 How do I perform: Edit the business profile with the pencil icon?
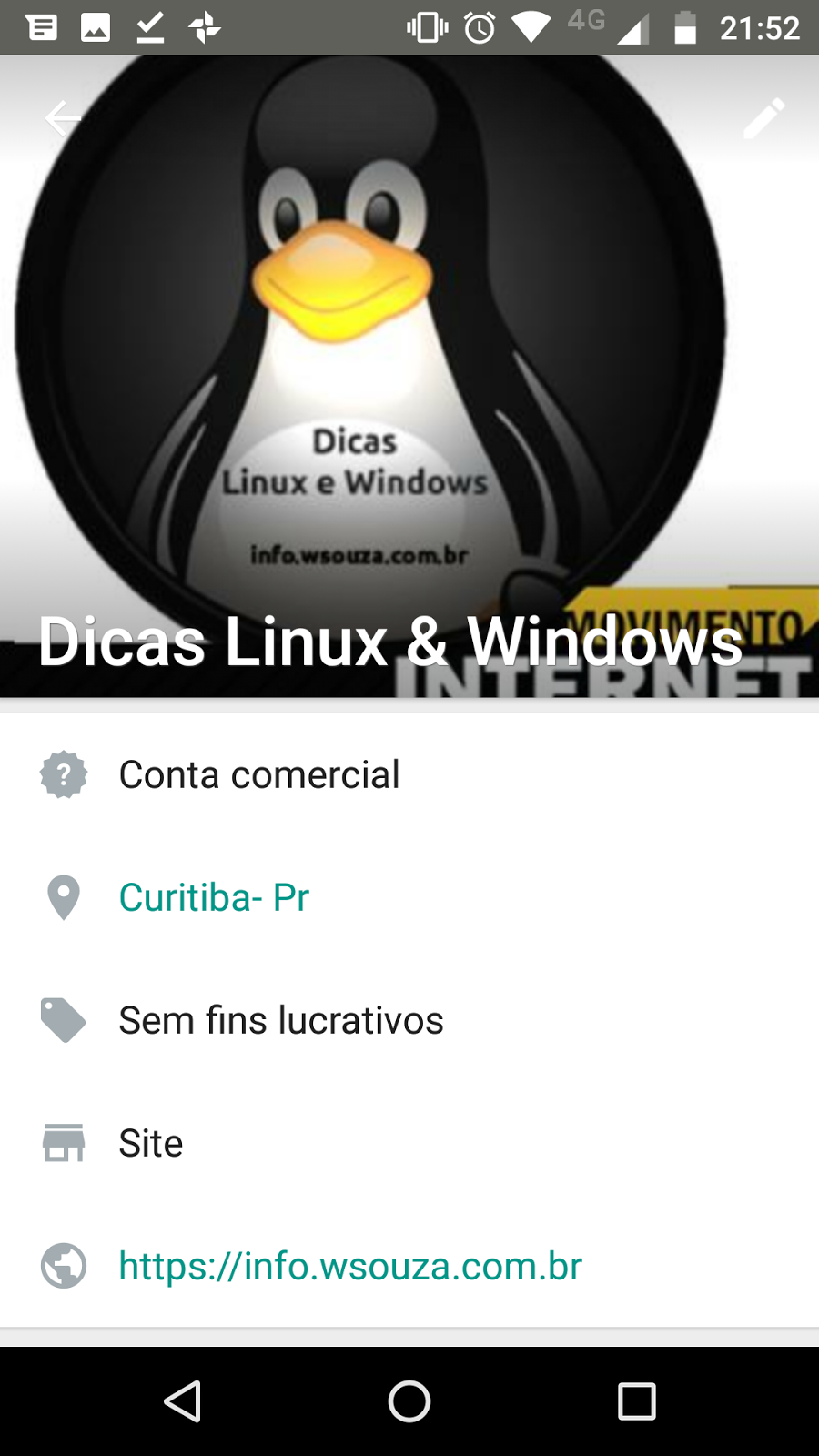763,118
